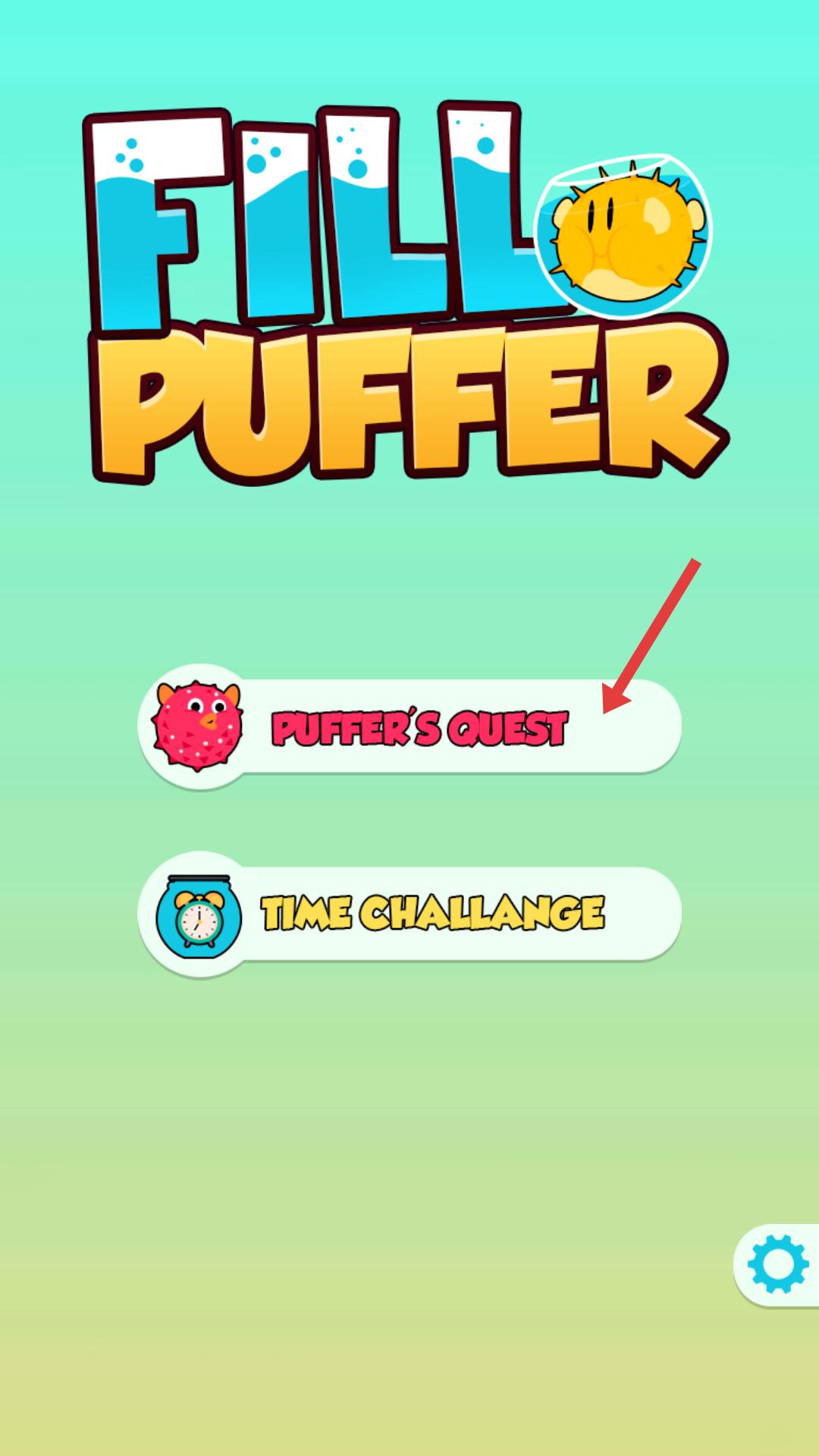The width and height of the screenshot is (819, 1456).
Task: Open the settings gear
Action: click(x=777, y=1264)
